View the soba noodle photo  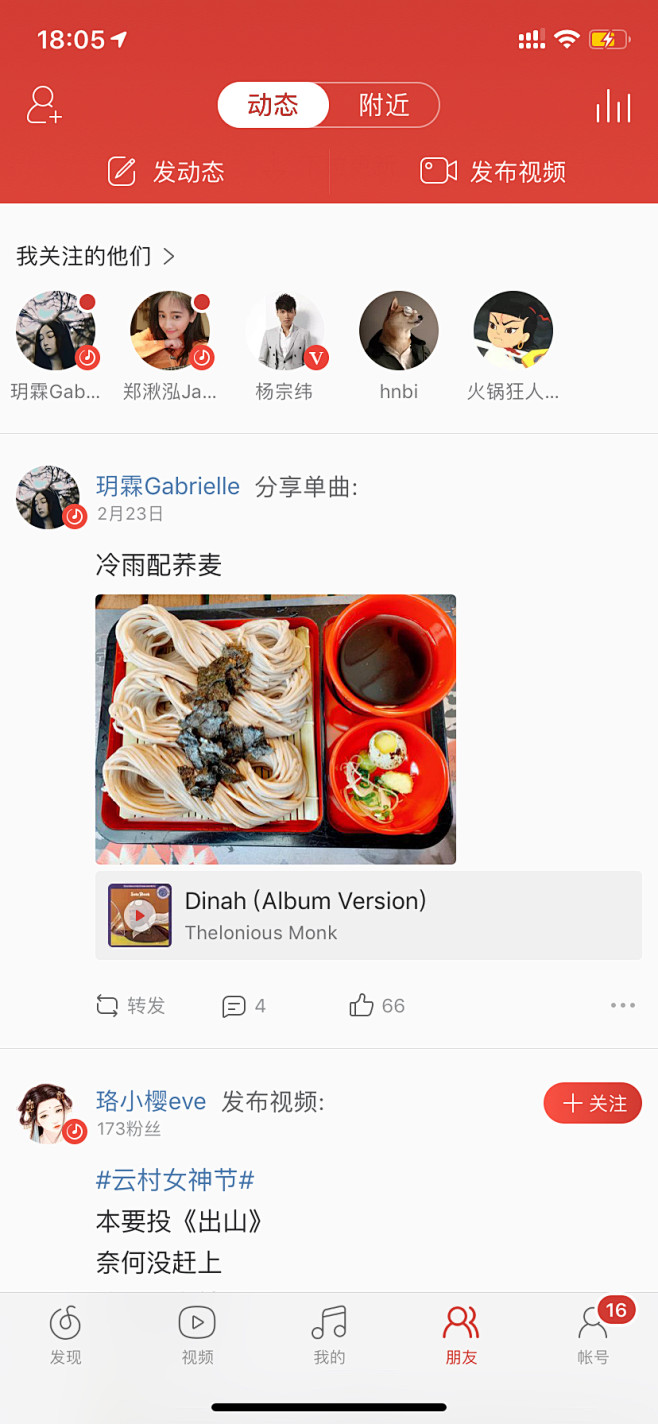coord(275,729)
